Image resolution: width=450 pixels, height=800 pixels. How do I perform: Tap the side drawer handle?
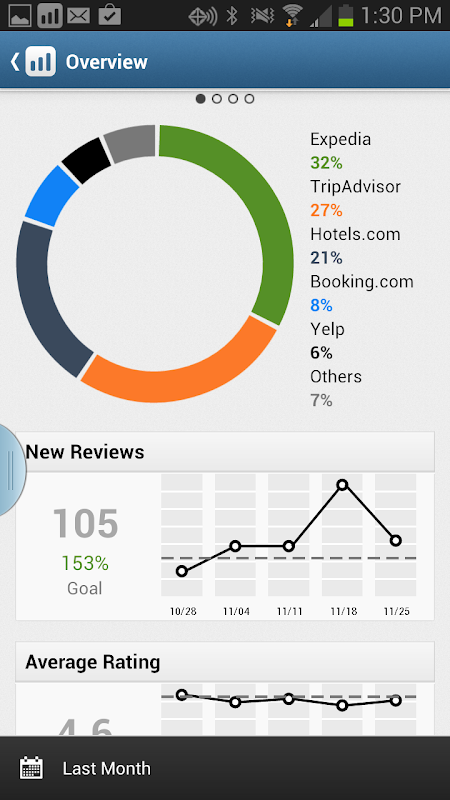coord(11,470)
